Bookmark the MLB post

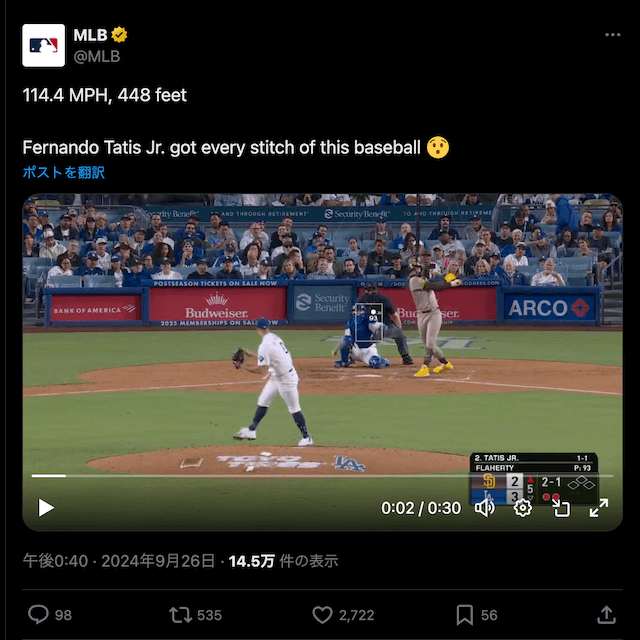coord(465,614)
